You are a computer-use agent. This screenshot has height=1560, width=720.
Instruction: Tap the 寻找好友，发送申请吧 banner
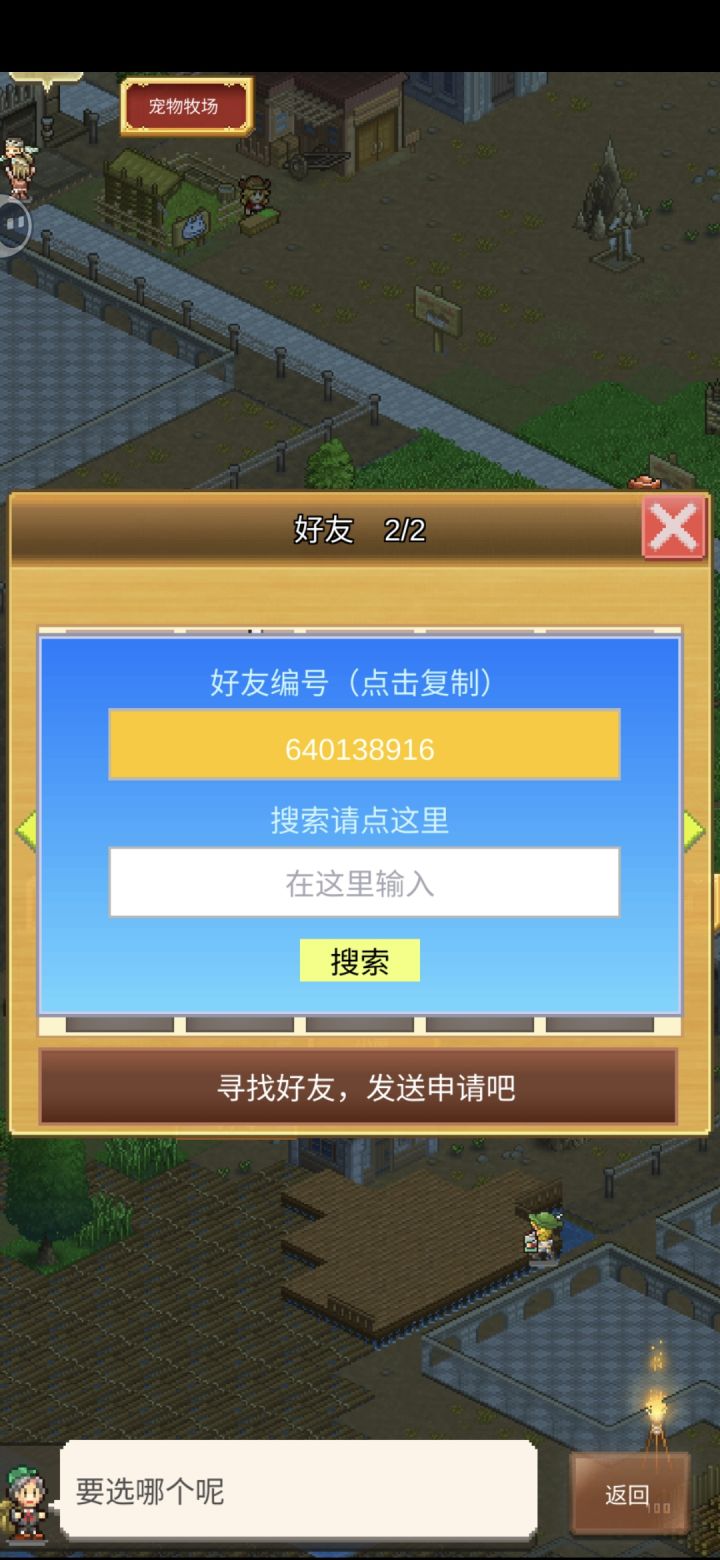click(x=360, y=1088)
